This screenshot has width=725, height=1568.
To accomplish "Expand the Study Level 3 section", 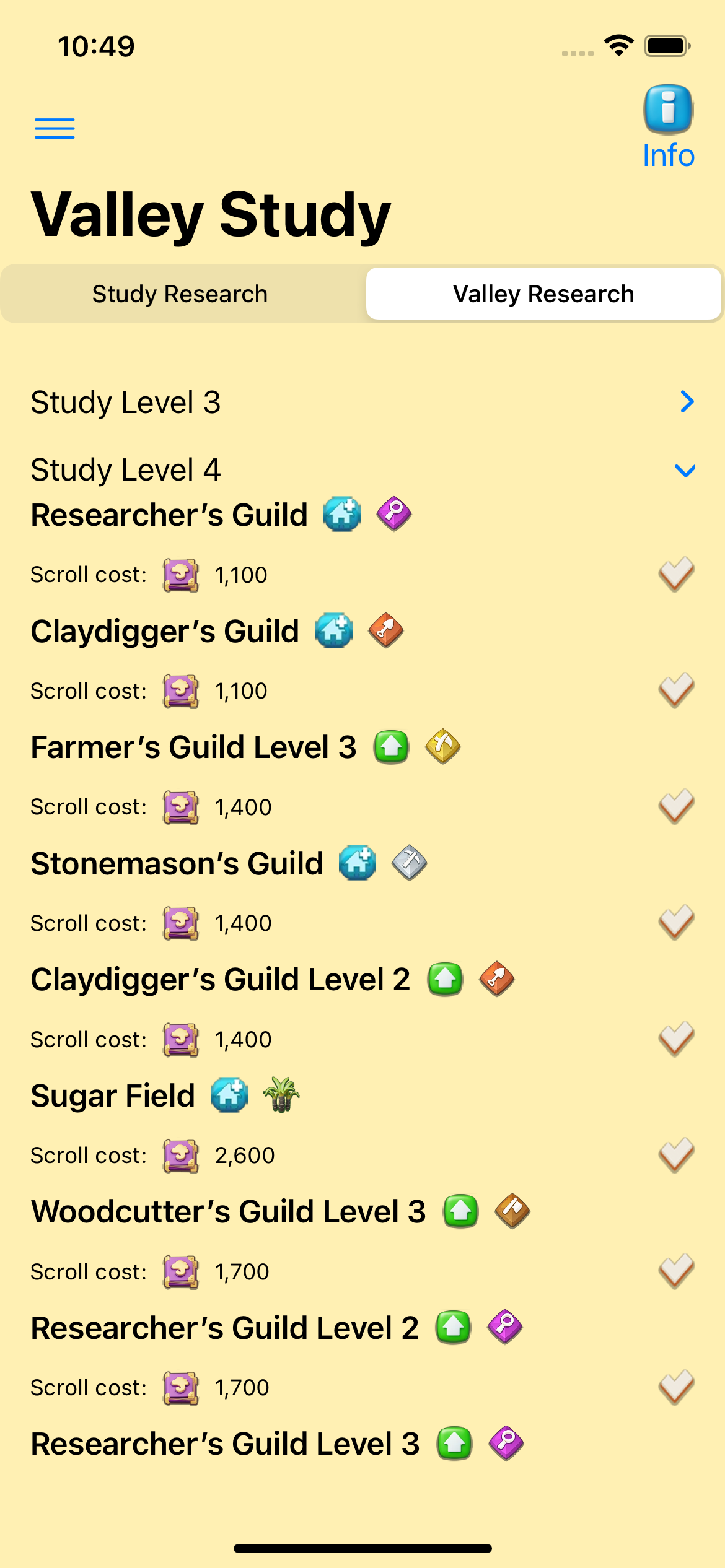I will [x=686, y=402].
